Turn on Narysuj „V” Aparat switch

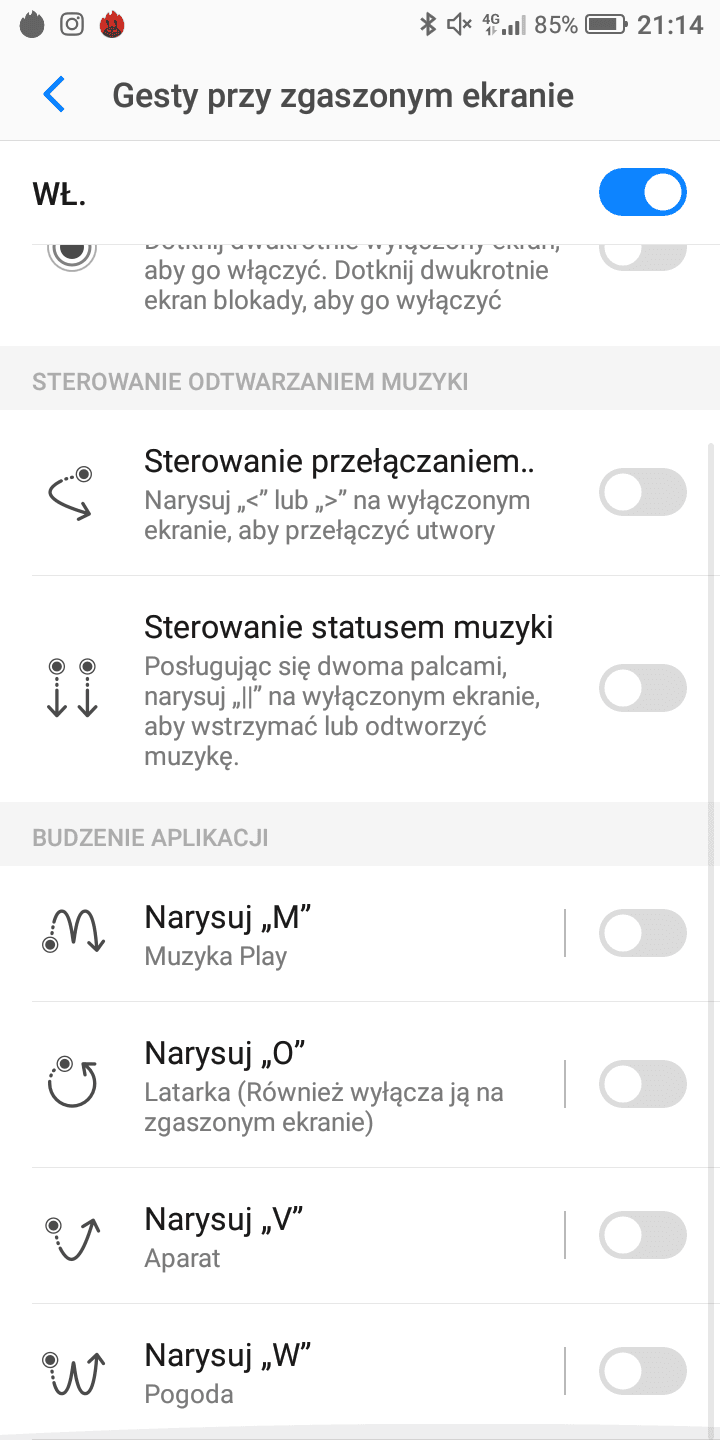tap(643, 1236)
